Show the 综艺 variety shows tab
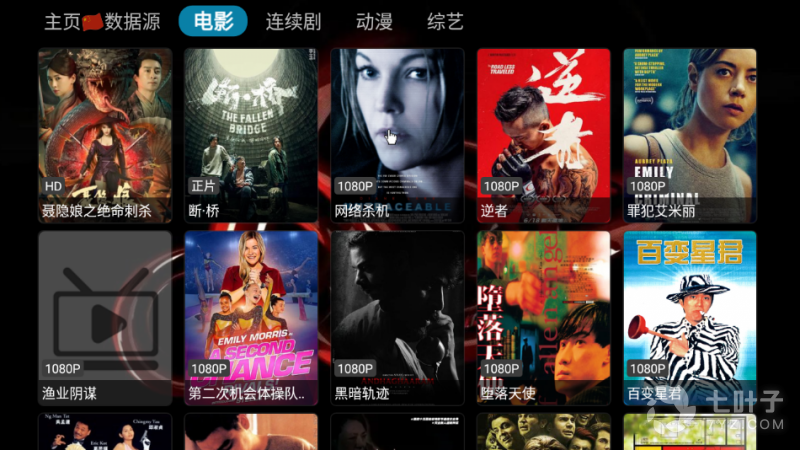 [x=445, y=22]
